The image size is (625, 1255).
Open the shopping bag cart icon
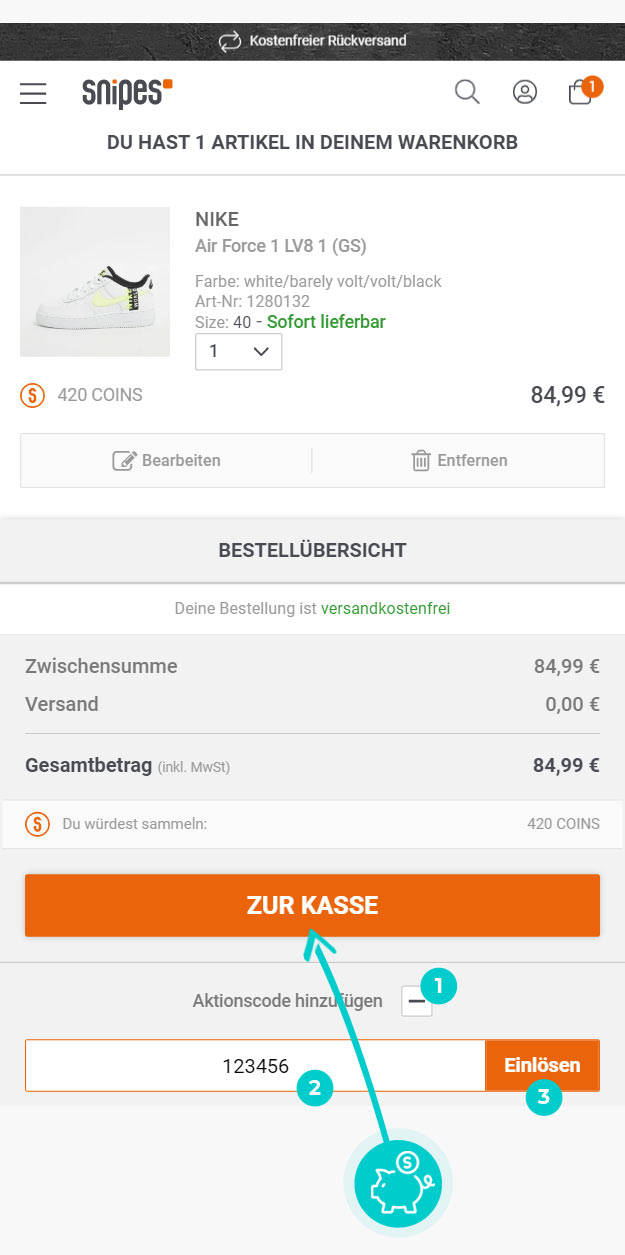(580, 92)
